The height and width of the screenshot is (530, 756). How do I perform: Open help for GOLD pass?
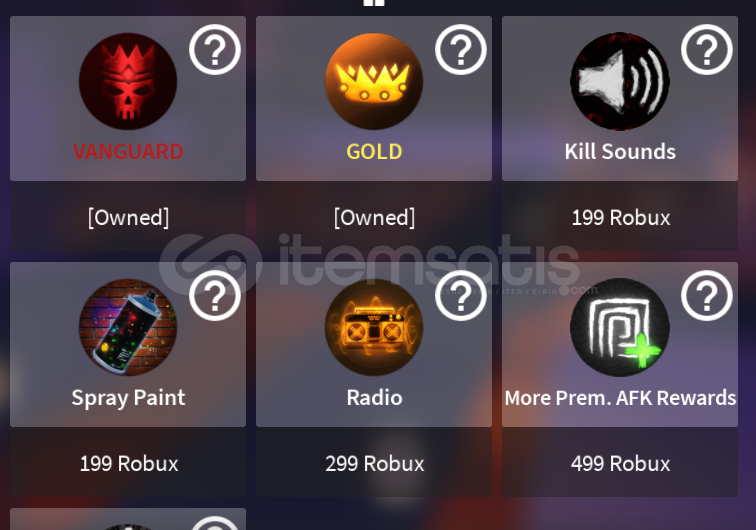tap(461, 49)
